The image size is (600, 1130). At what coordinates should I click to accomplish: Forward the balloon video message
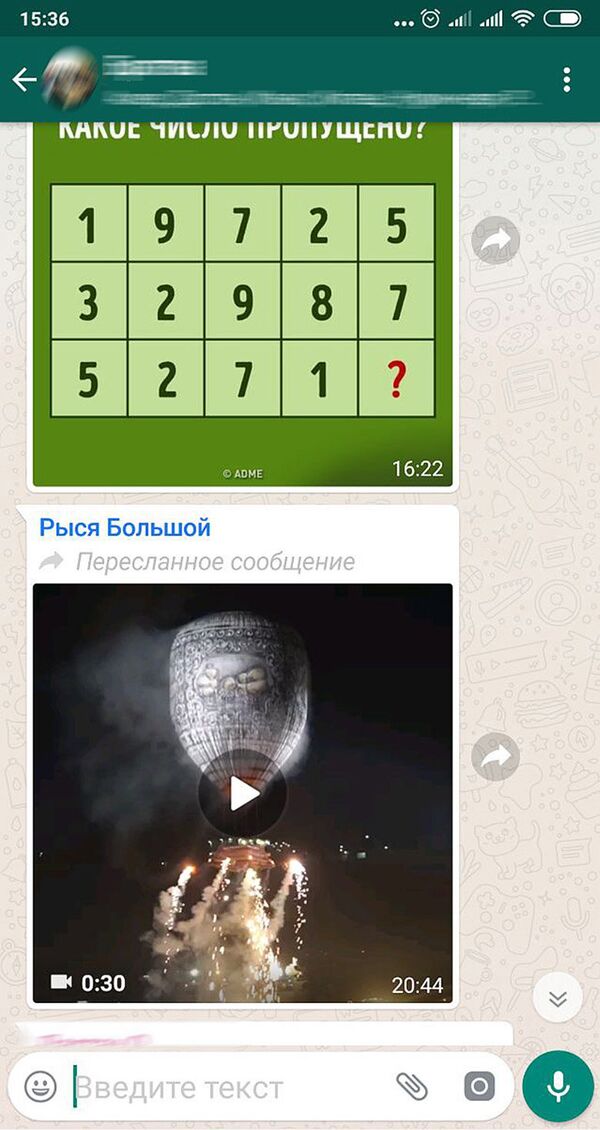[496, 759]
